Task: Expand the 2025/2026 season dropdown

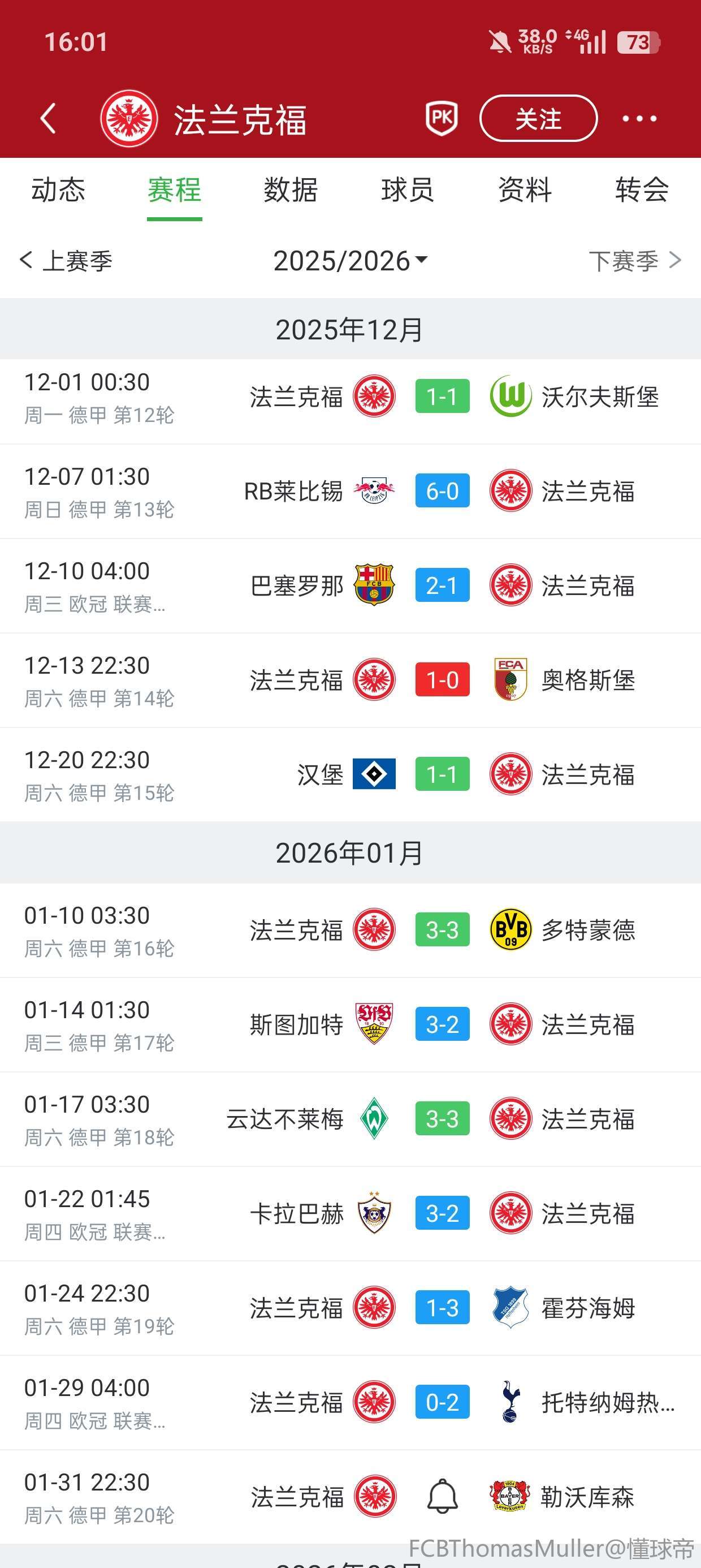Action: click(350, 261)
